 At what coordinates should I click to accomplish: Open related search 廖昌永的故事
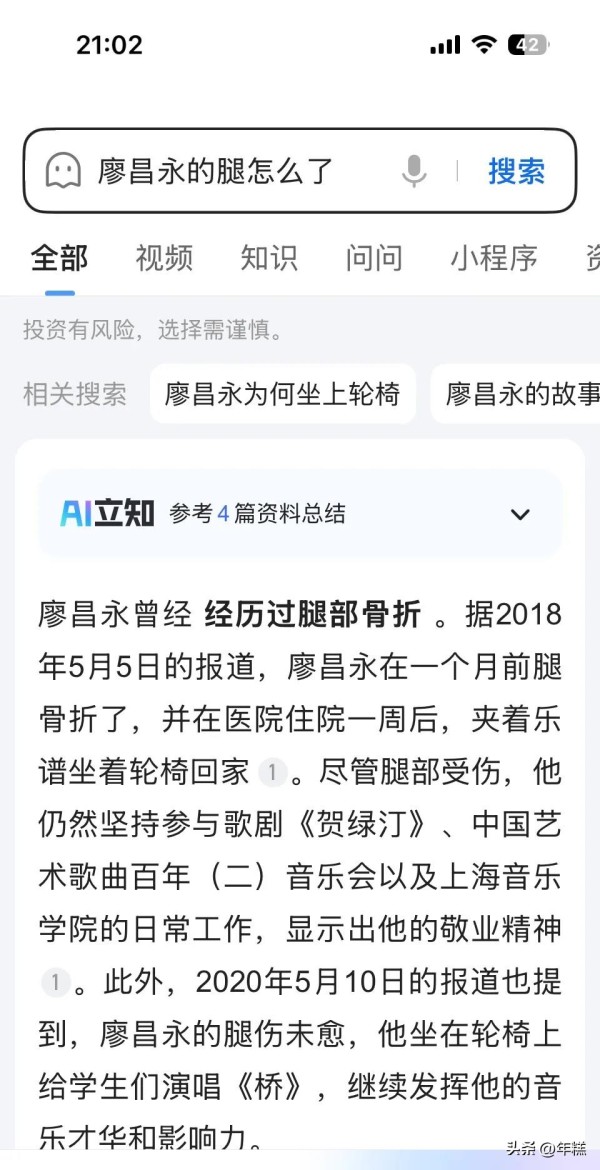point(516,393)
